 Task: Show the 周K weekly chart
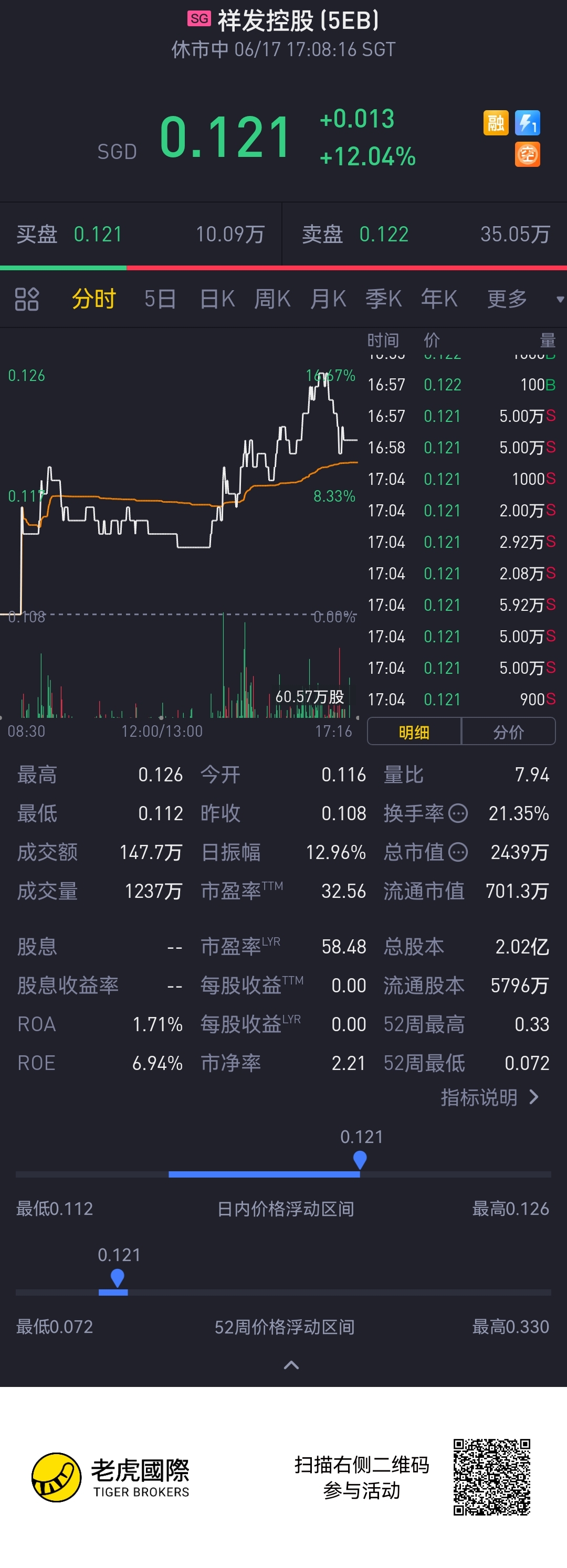(x=272, y=299)
